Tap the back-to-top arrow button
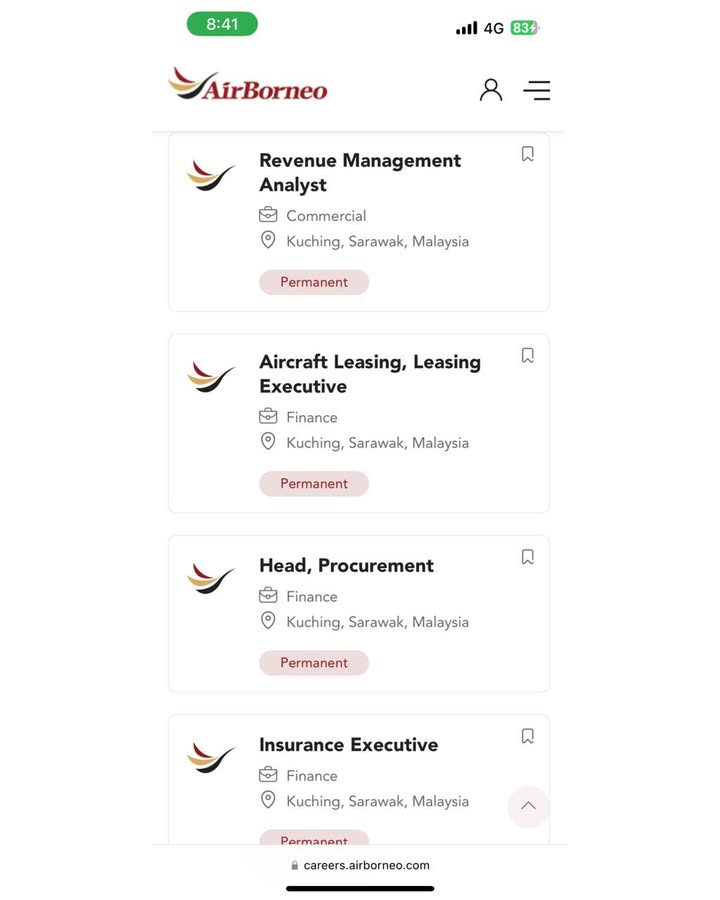This screenshot has width=720, height=900. 528,806
